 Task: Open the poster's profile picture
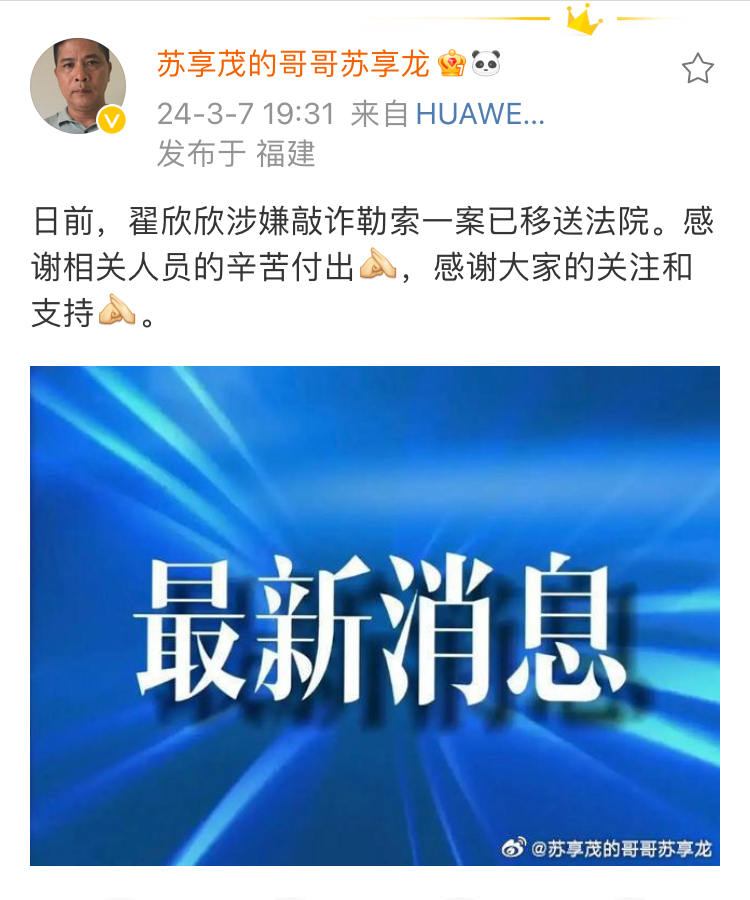point(78,86)
